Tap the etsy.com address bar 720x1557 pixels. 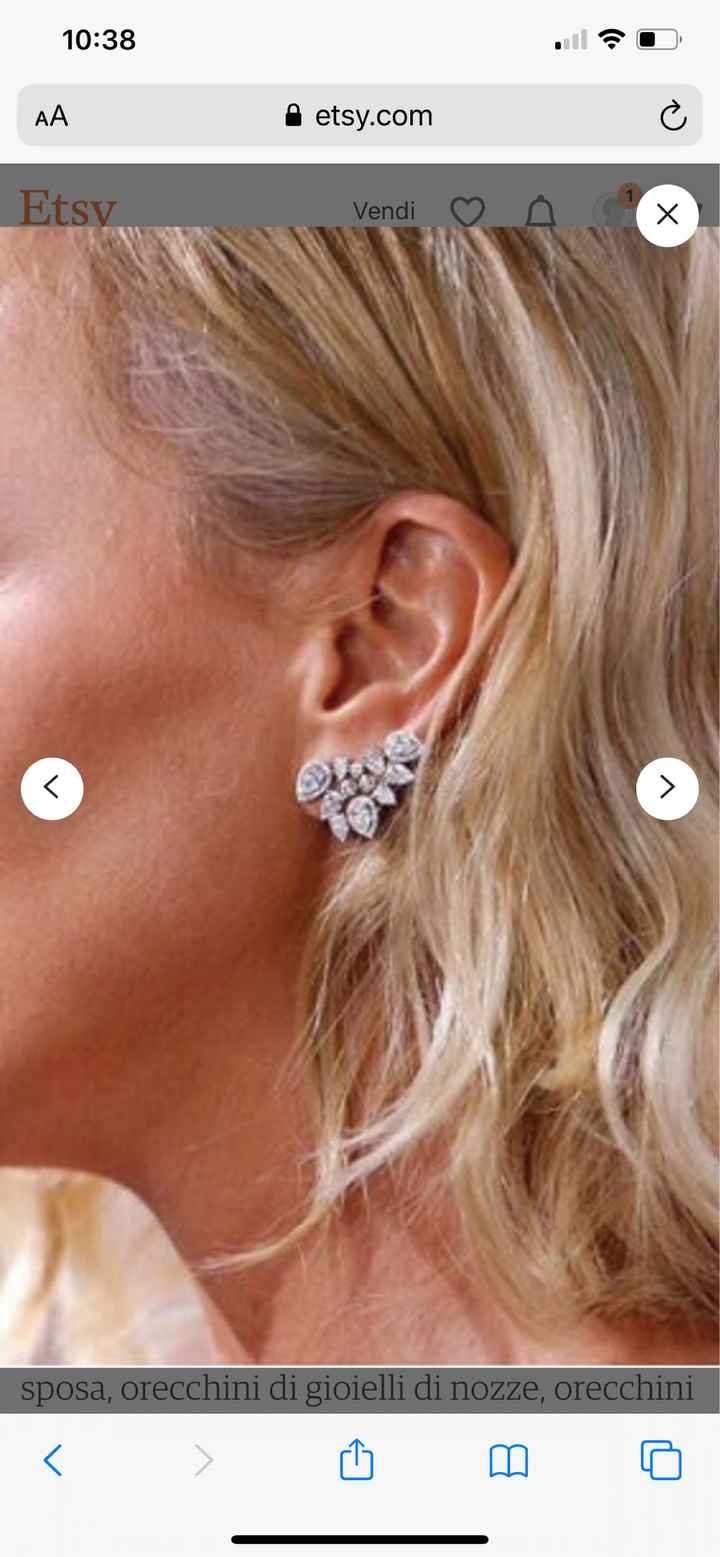[x=360, y=116]
